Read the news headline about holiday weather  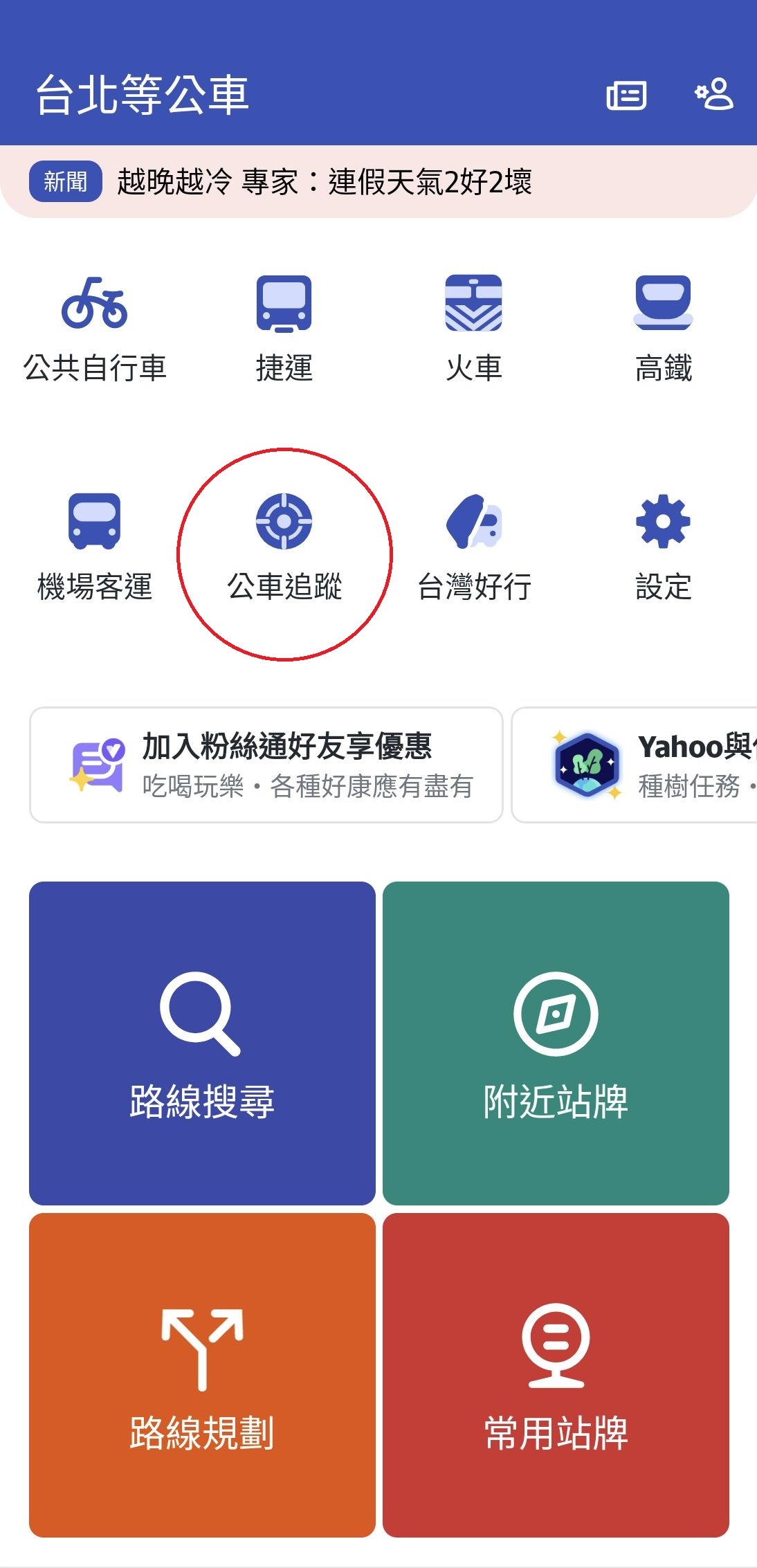coord(324,182)
